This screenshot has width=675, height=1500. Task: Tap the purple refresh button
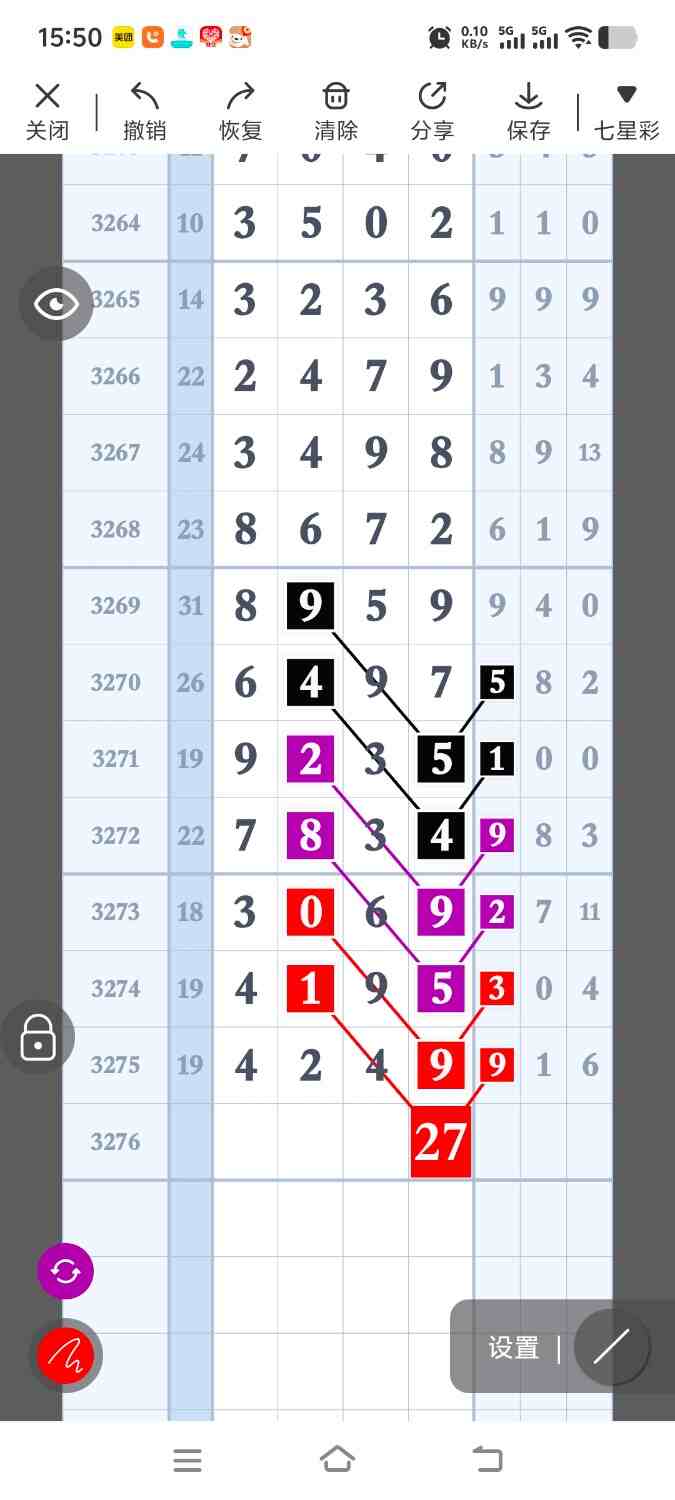tap(65, 1272)
